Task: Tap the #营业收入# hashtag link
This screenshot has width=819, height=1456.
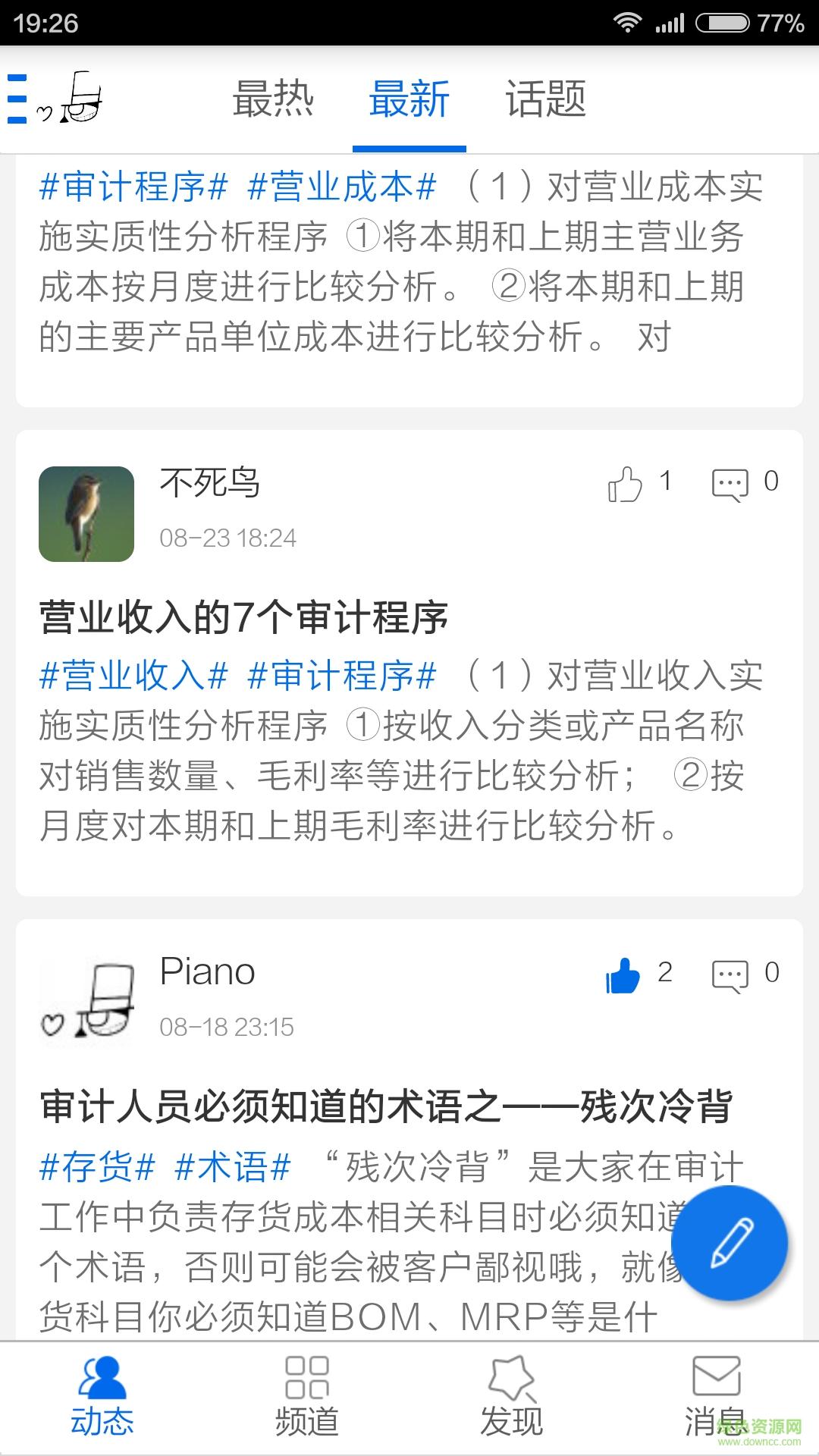Action: (133, 675)
